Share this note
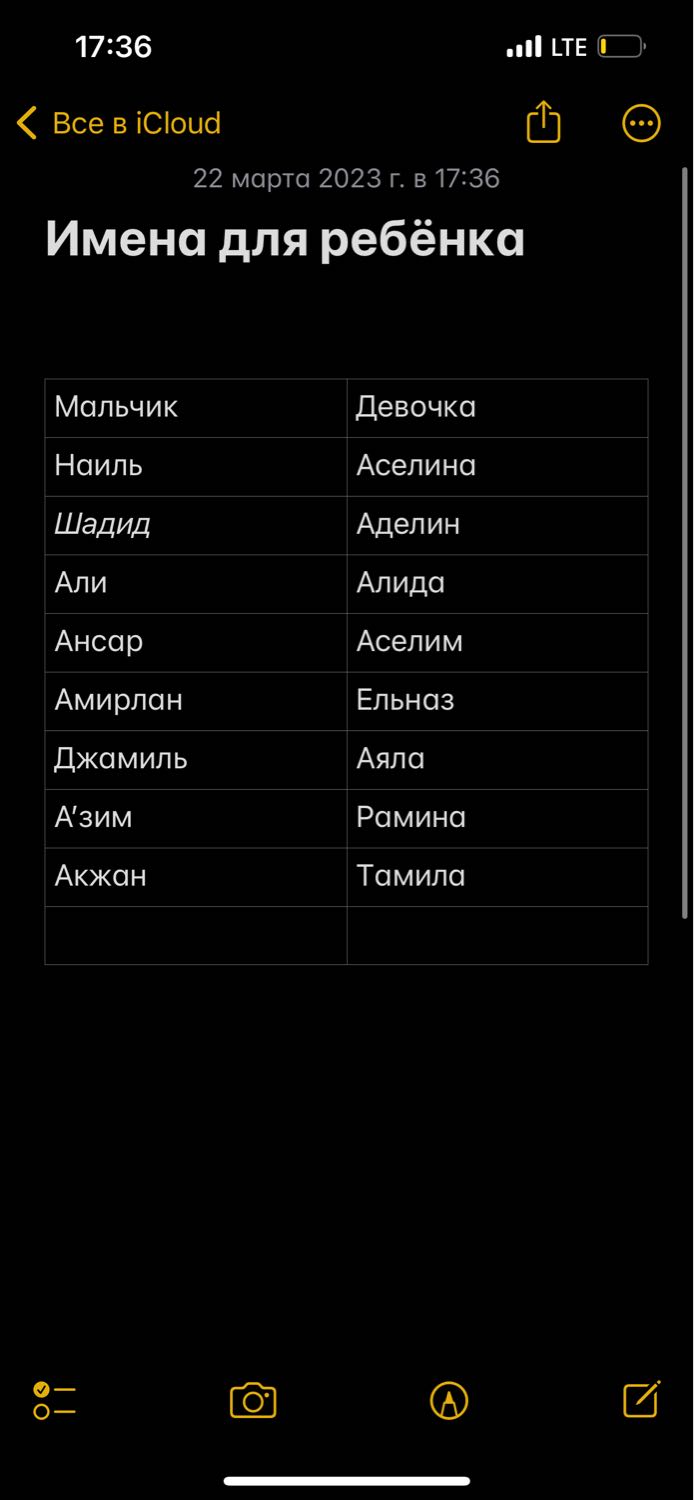The image size is (694, 1500). pos(543,122)
